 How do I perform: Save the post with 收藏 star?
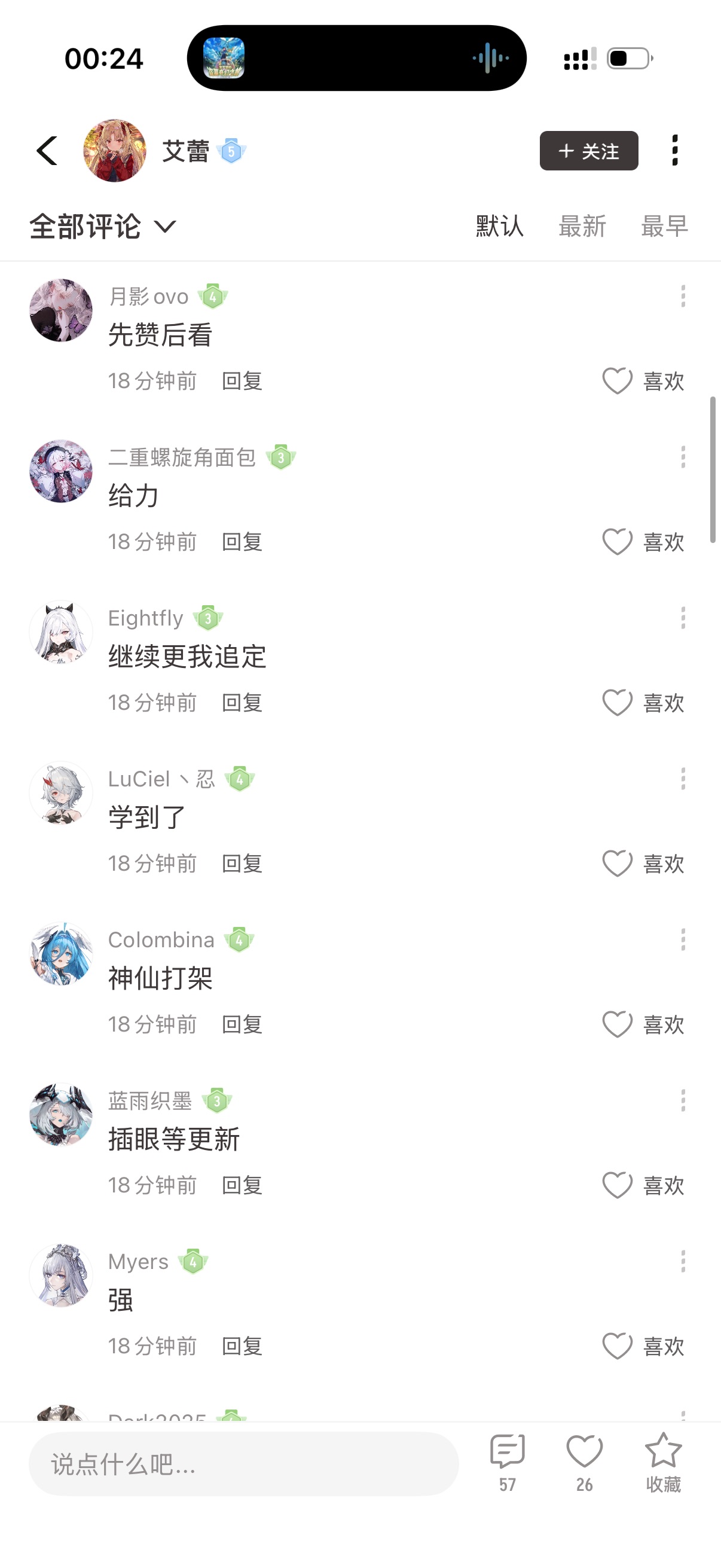(x=662, y=1461)
